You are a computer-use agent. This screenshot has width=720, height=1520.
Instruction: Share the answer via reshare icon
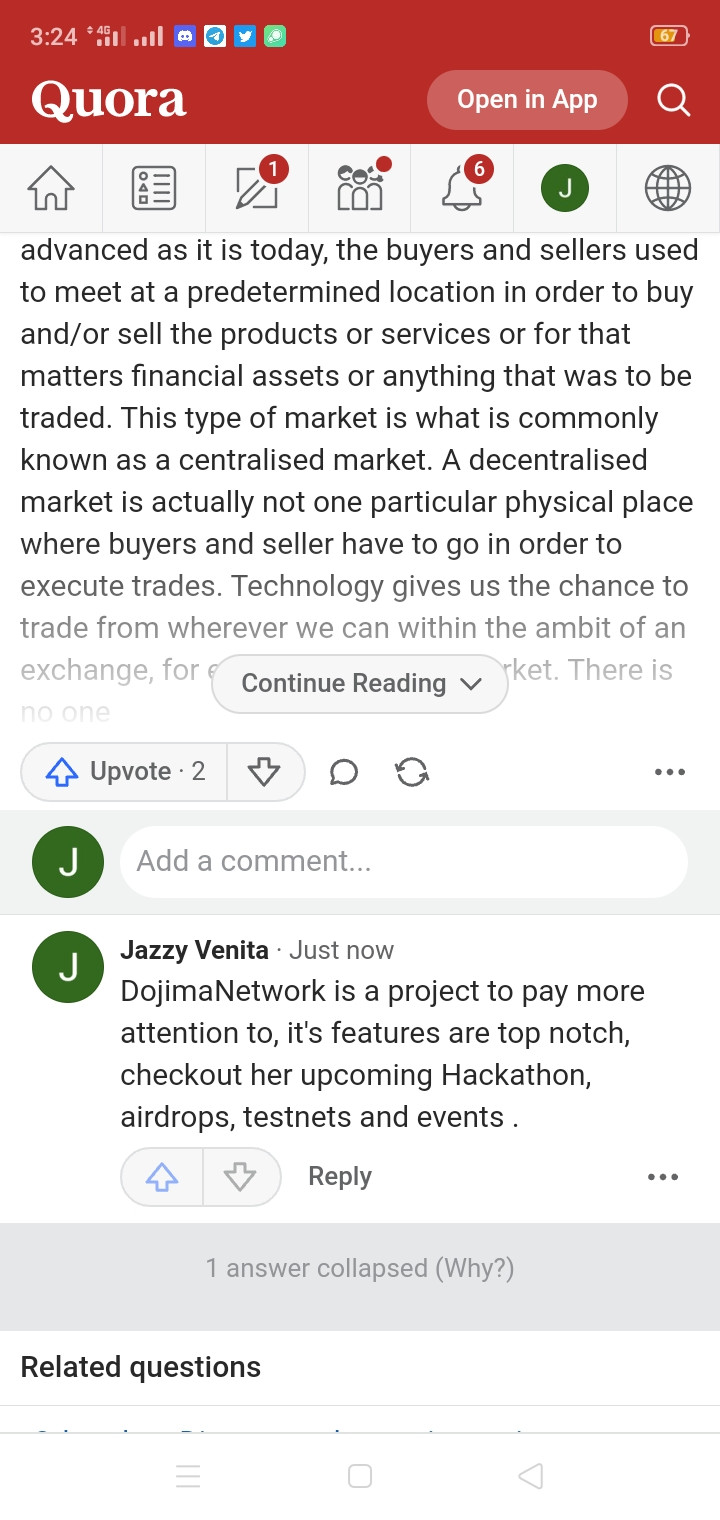coord(412,772)
